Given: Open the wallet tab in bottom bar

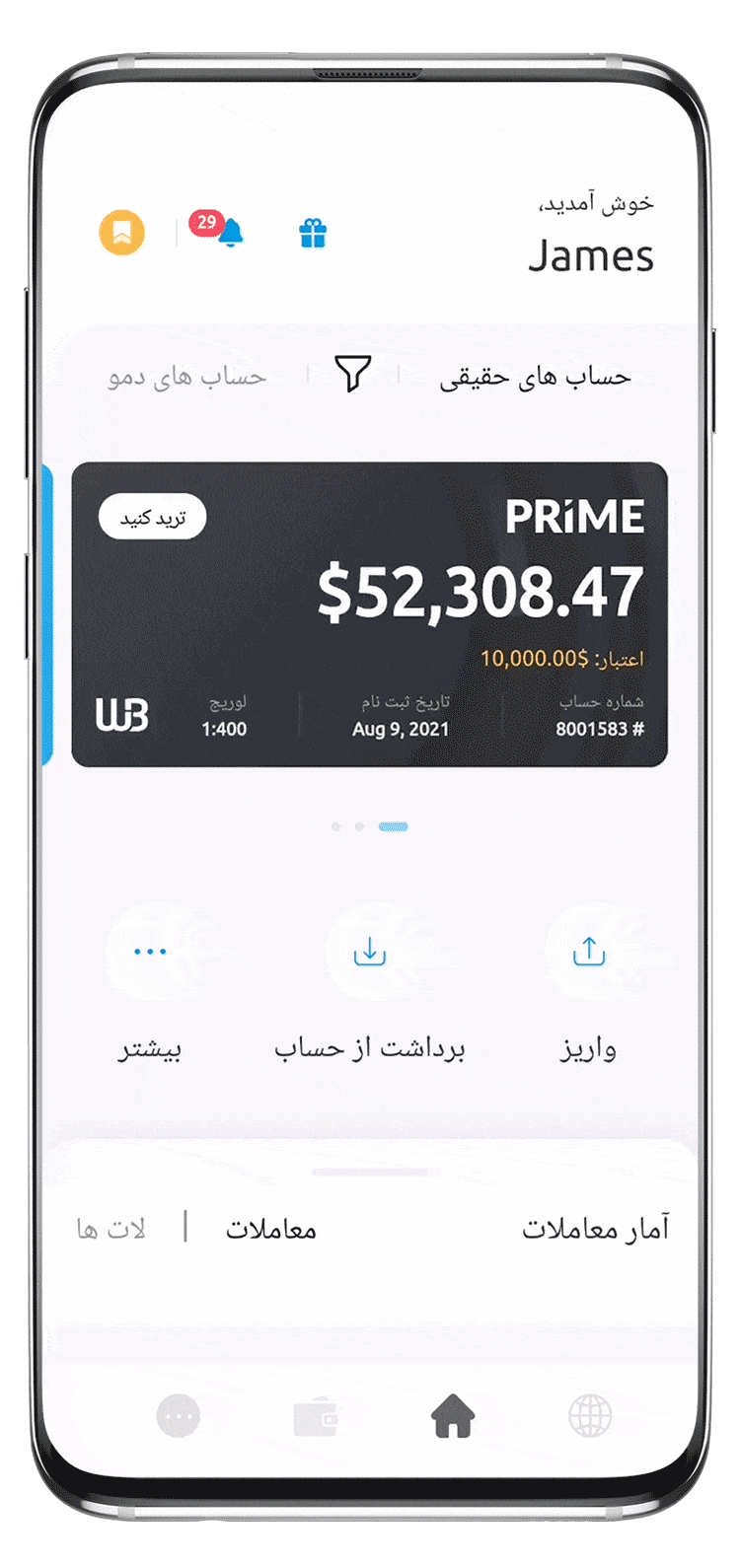Looking at the screenshot, I should 316,1417.
